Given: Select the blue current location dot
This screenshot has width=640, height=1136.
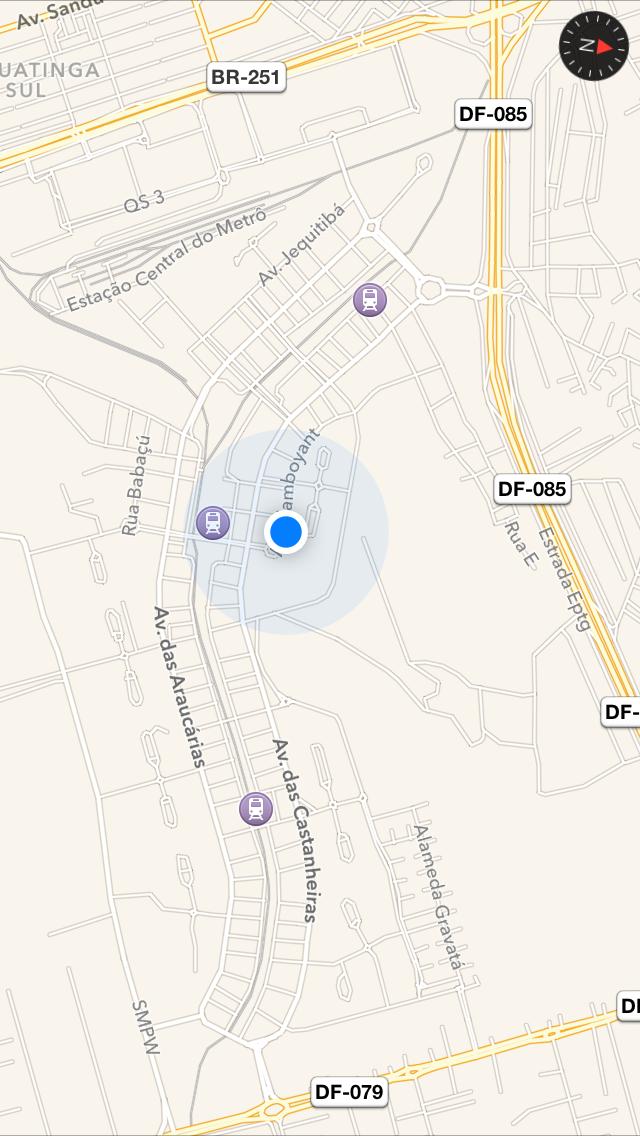Looking at the screenshot, I should [286, 532].
